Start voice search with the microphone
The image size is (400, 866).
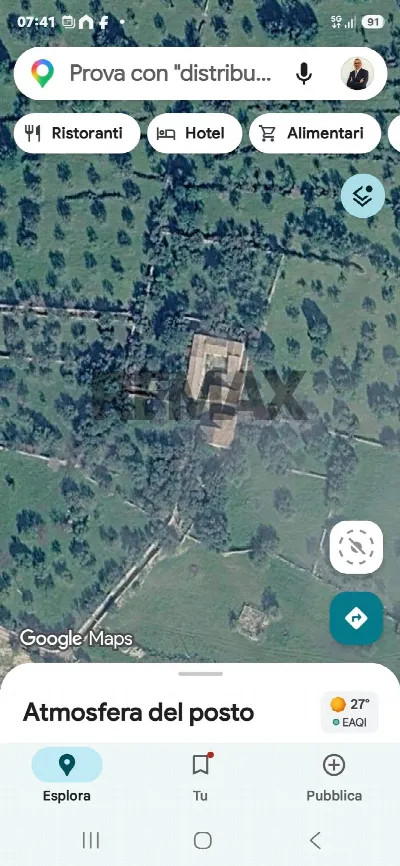point(303,73)
